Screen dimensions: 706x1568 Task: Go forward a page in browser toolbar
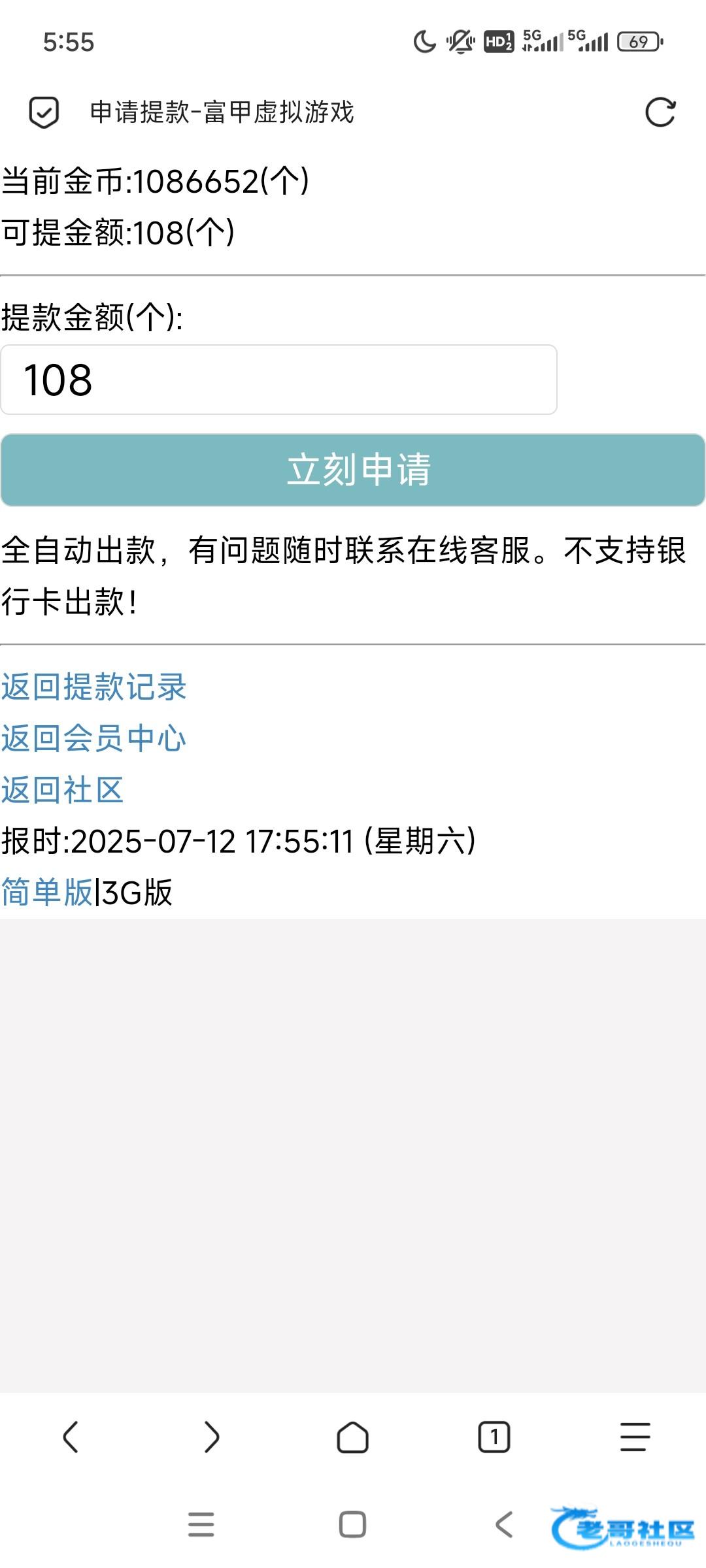212,1437
